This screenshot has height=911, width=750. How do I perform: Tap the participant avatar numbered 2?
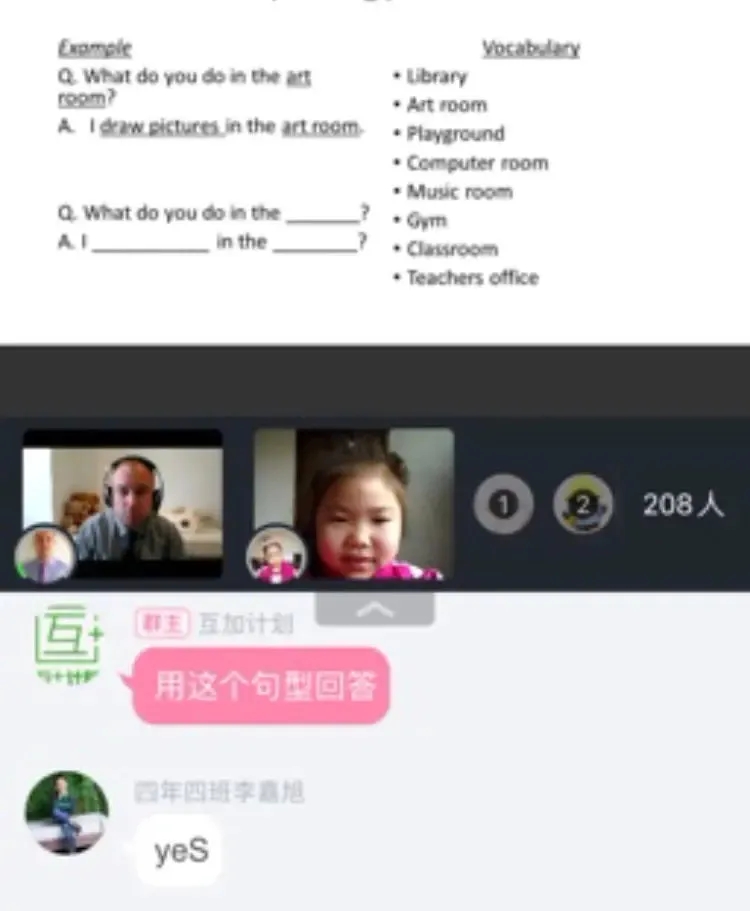pos(583,505)
